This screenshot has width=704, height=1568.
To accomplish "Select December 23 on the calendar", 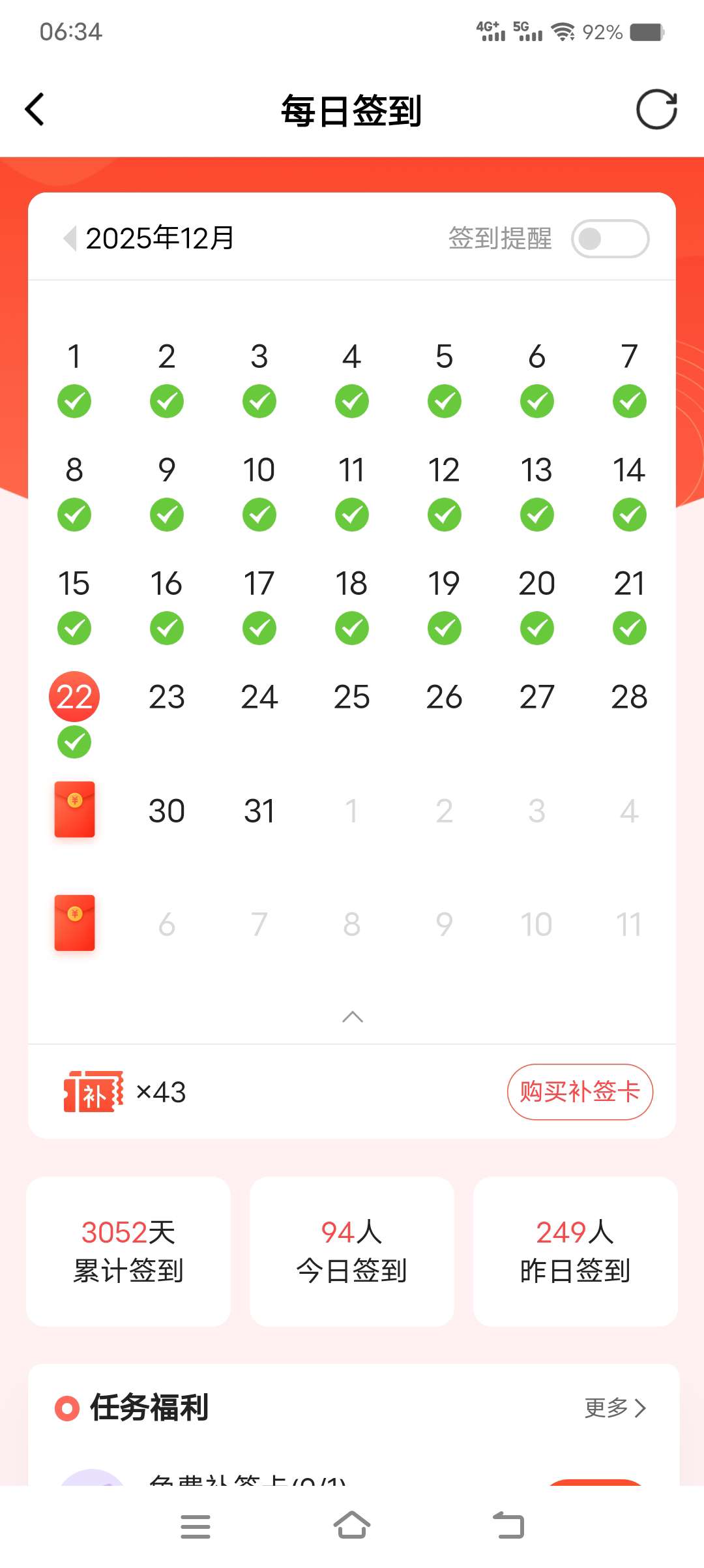I will [x=167, y=697].
